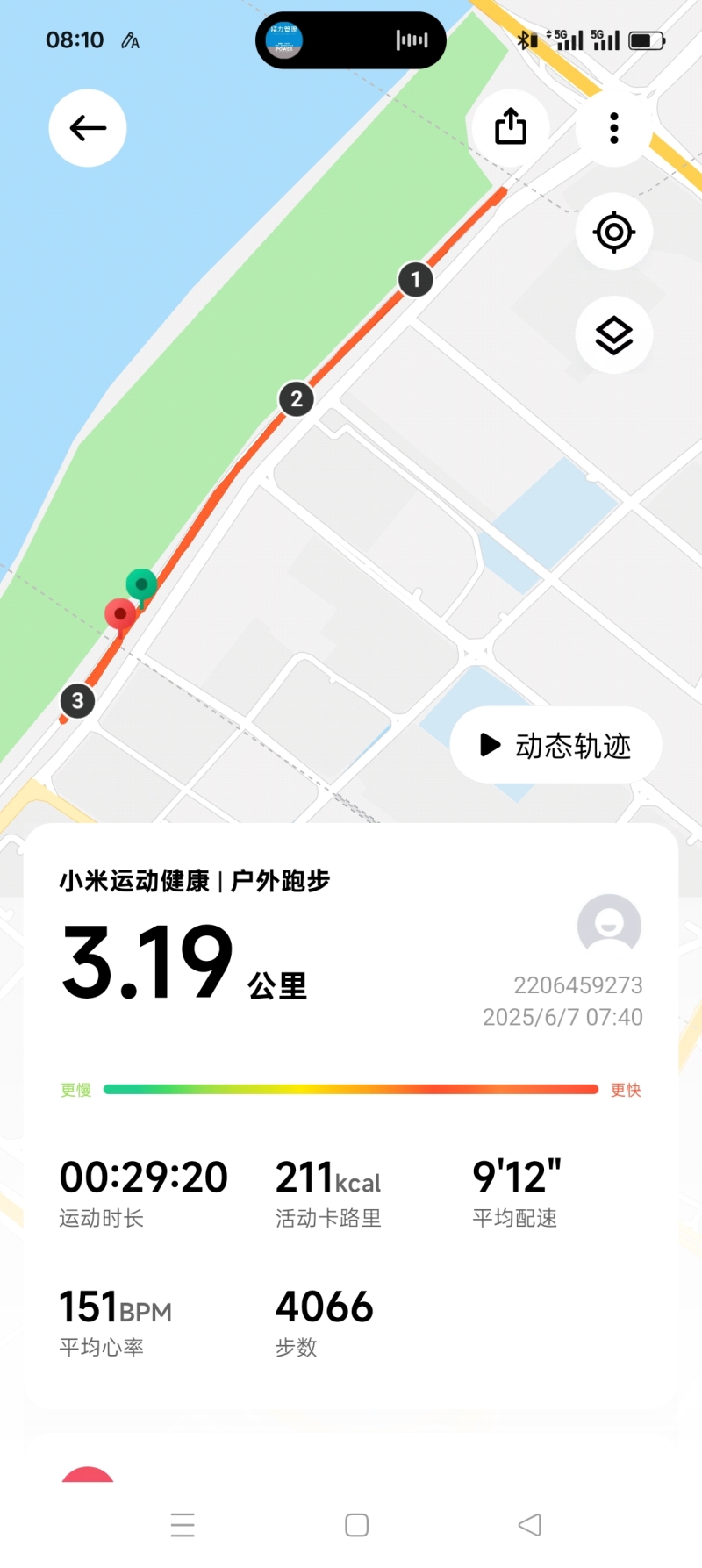Open the three-dot overflow menu
This screenshot has width=702, height=1568.
click(613, 128)
